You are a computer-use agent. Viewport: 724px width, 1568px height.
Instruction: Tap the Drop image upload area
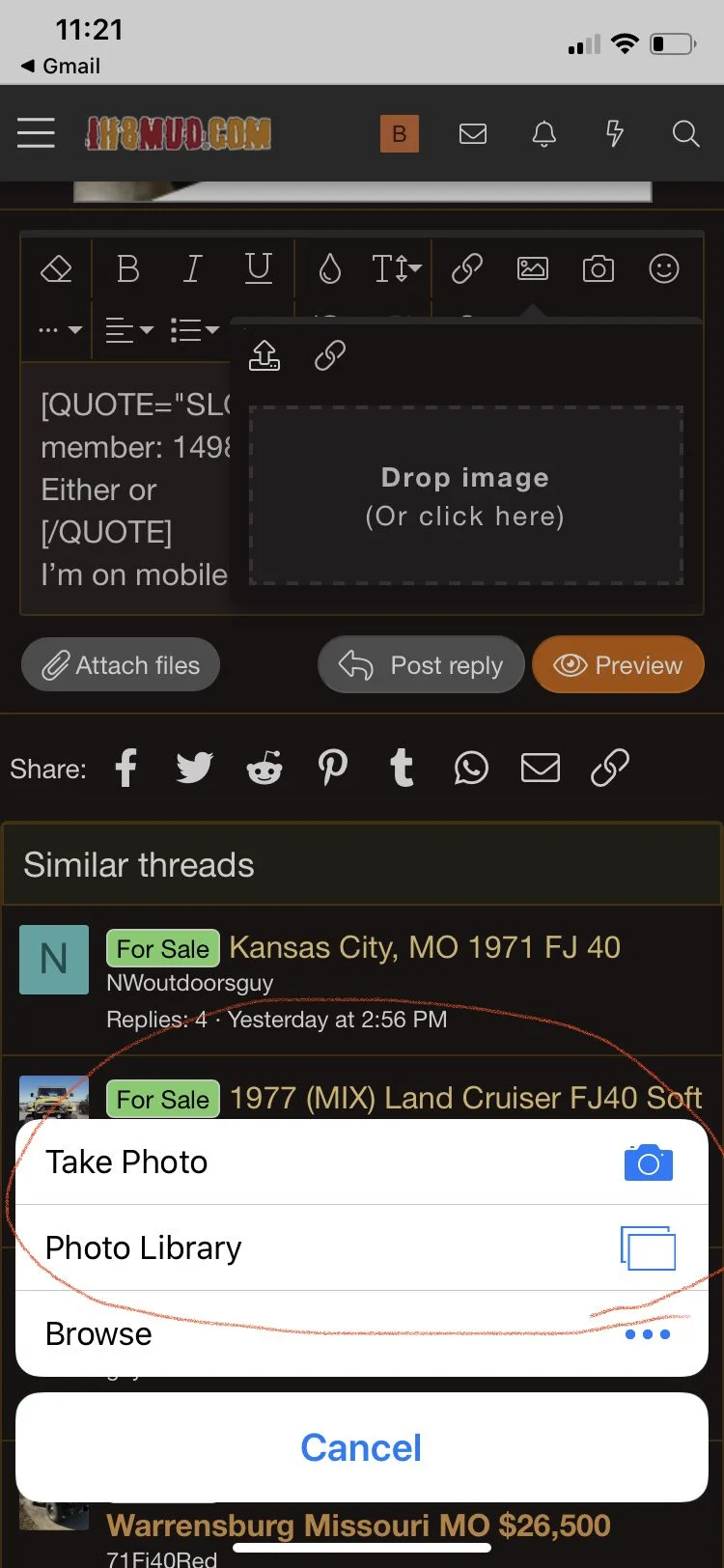point(465,496)
